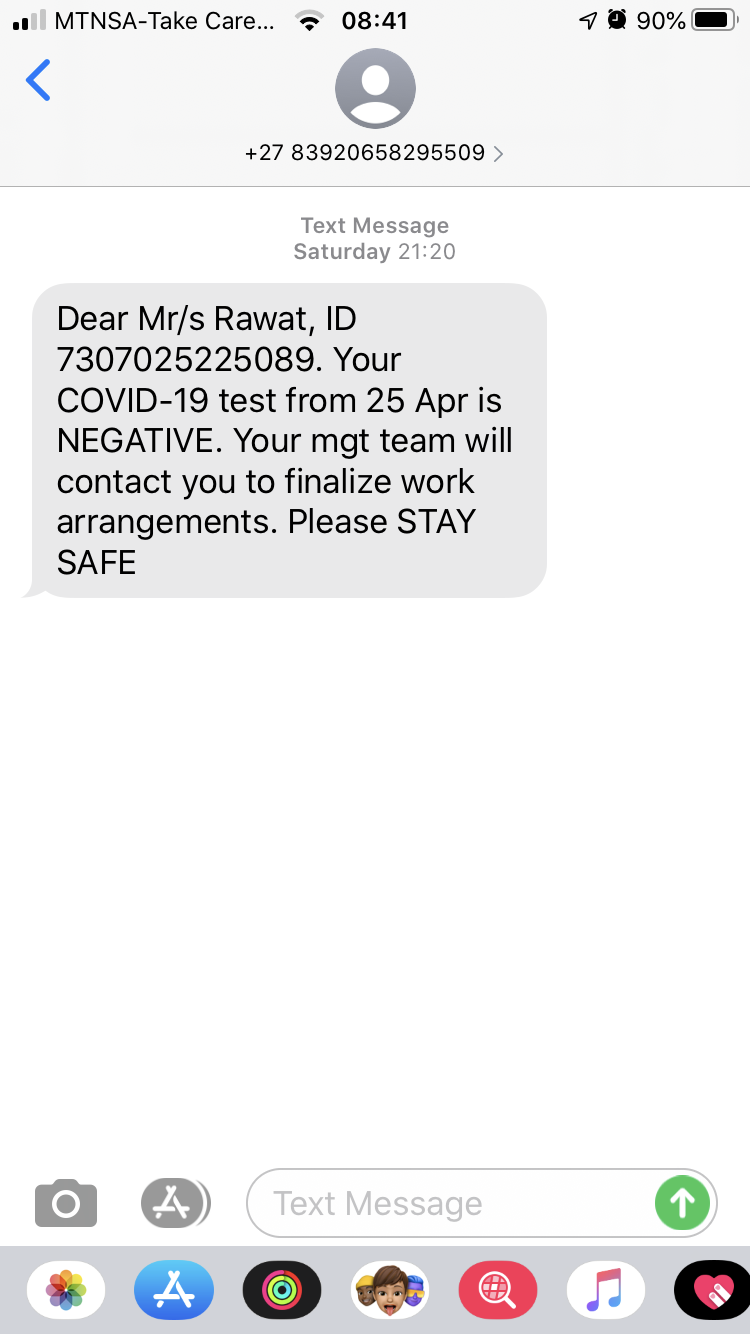Select the Activity rings app

pyautogui.click(x=282, y=1290)
